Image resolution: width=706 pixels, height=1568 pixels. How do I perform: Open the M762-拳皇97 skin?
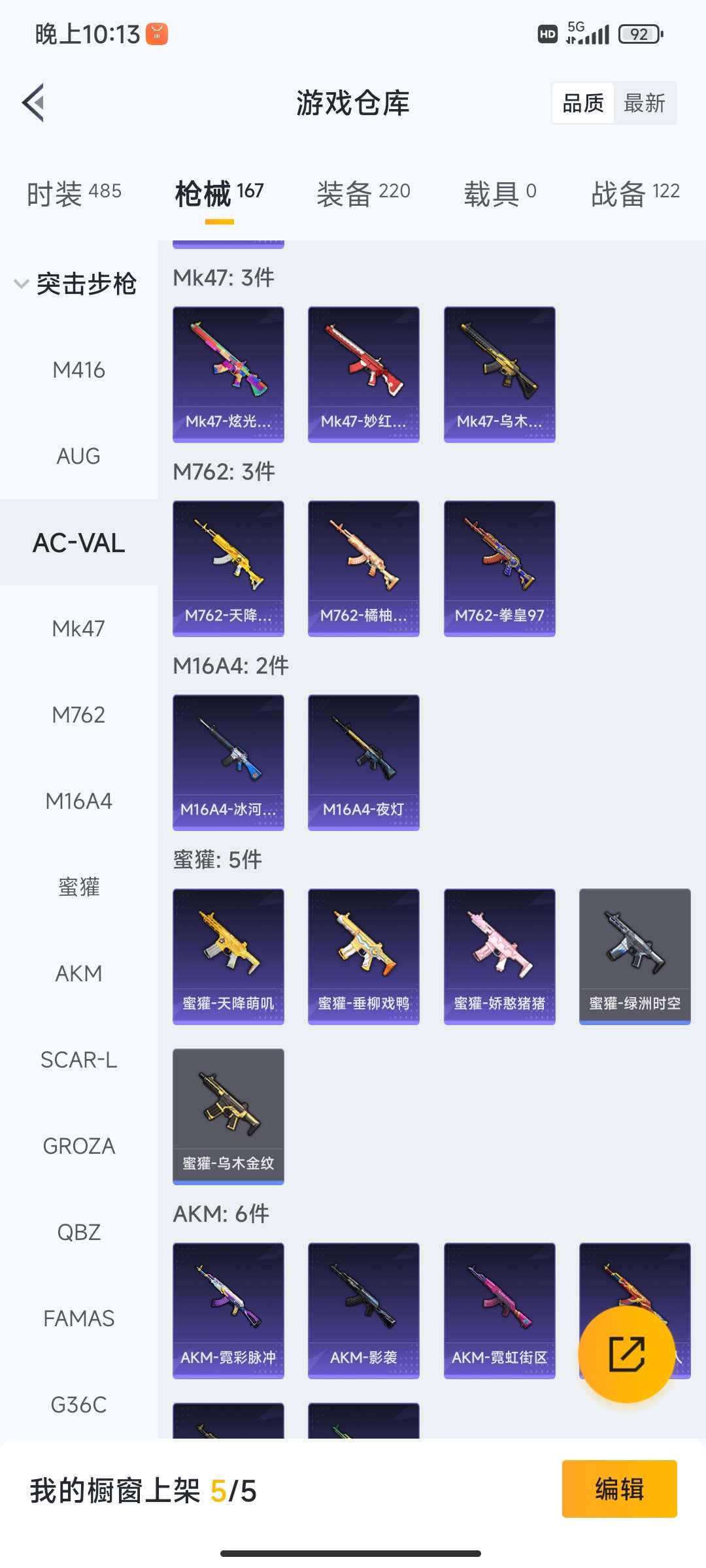point(499,568)
